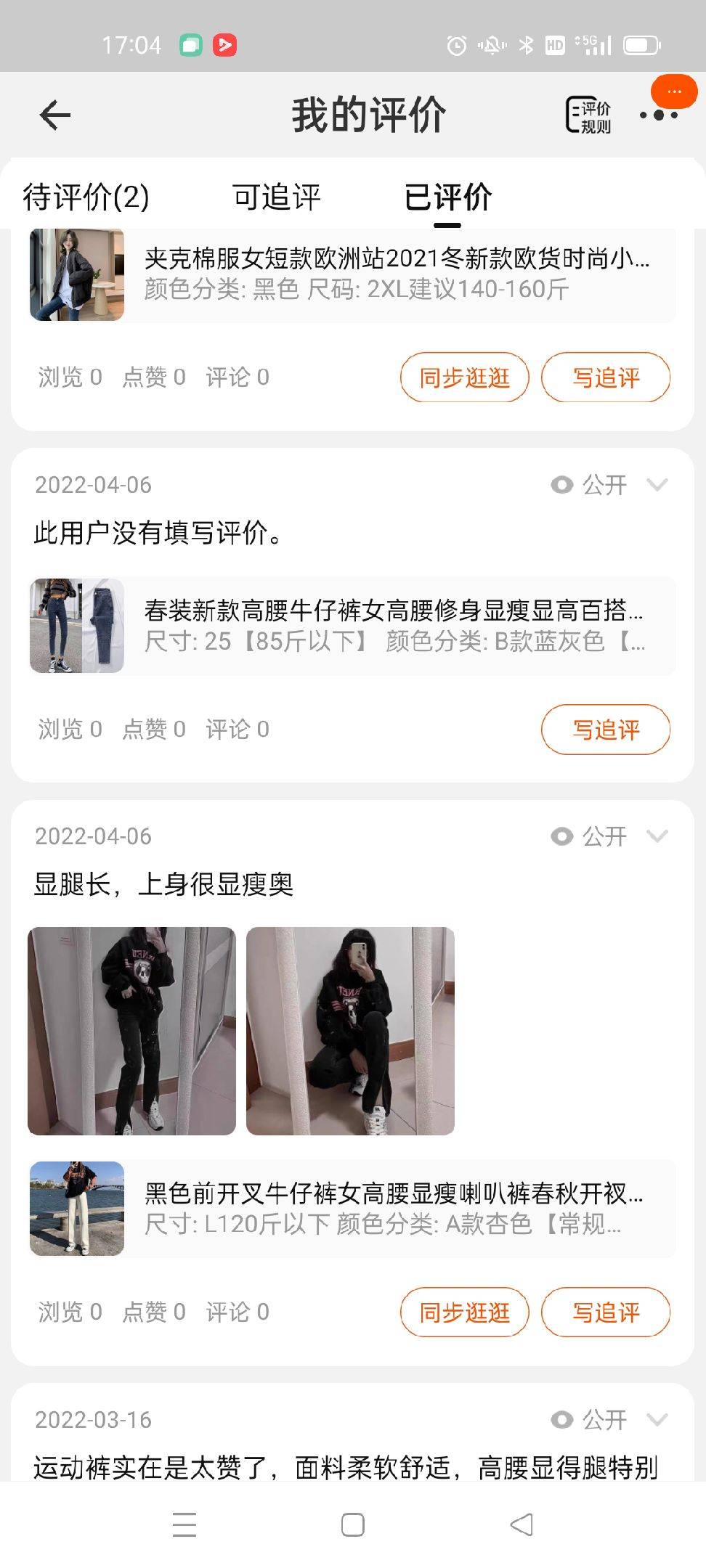Open the 评价规则 review rules
This screenshot has width=706, height=1568.
tap(588, 115)
